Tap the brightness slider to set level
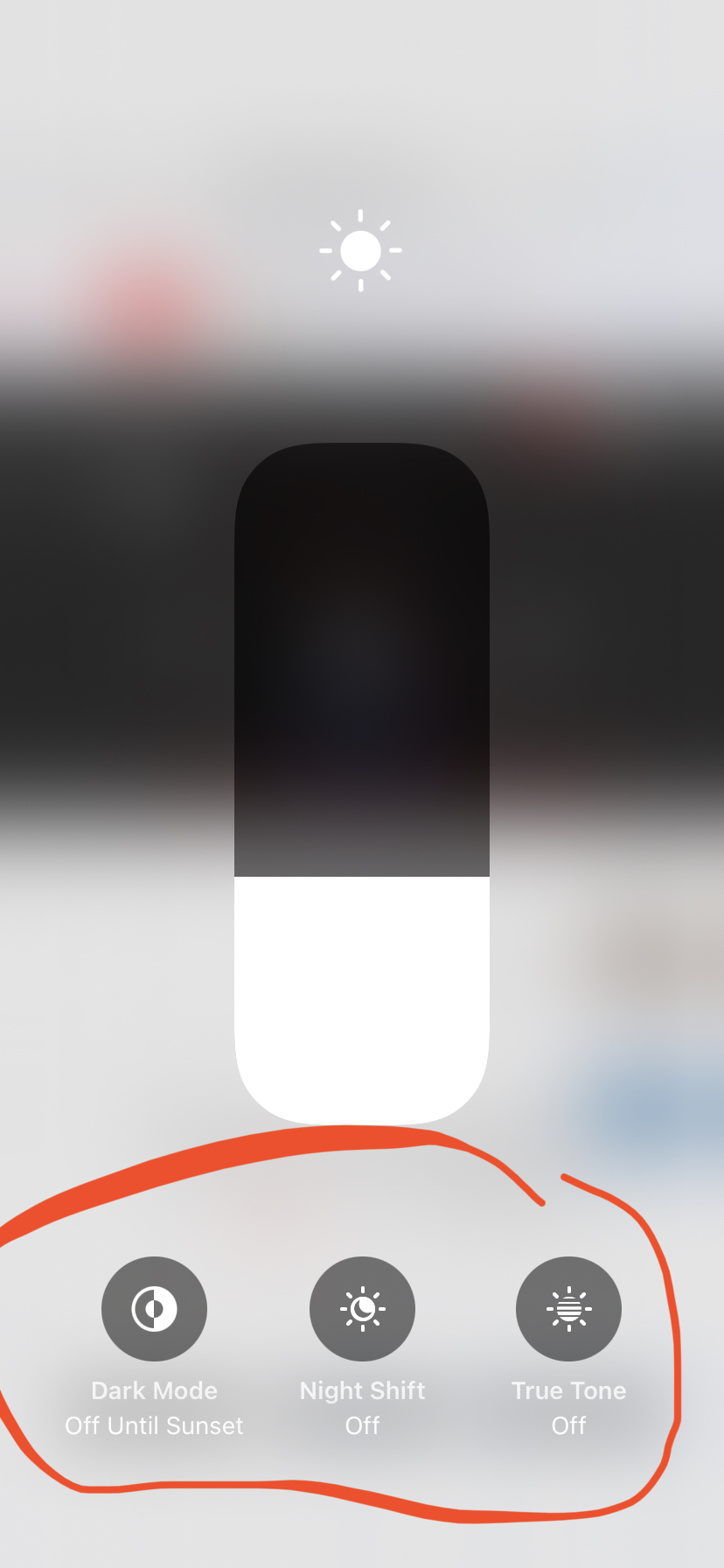 click(362, 783)
